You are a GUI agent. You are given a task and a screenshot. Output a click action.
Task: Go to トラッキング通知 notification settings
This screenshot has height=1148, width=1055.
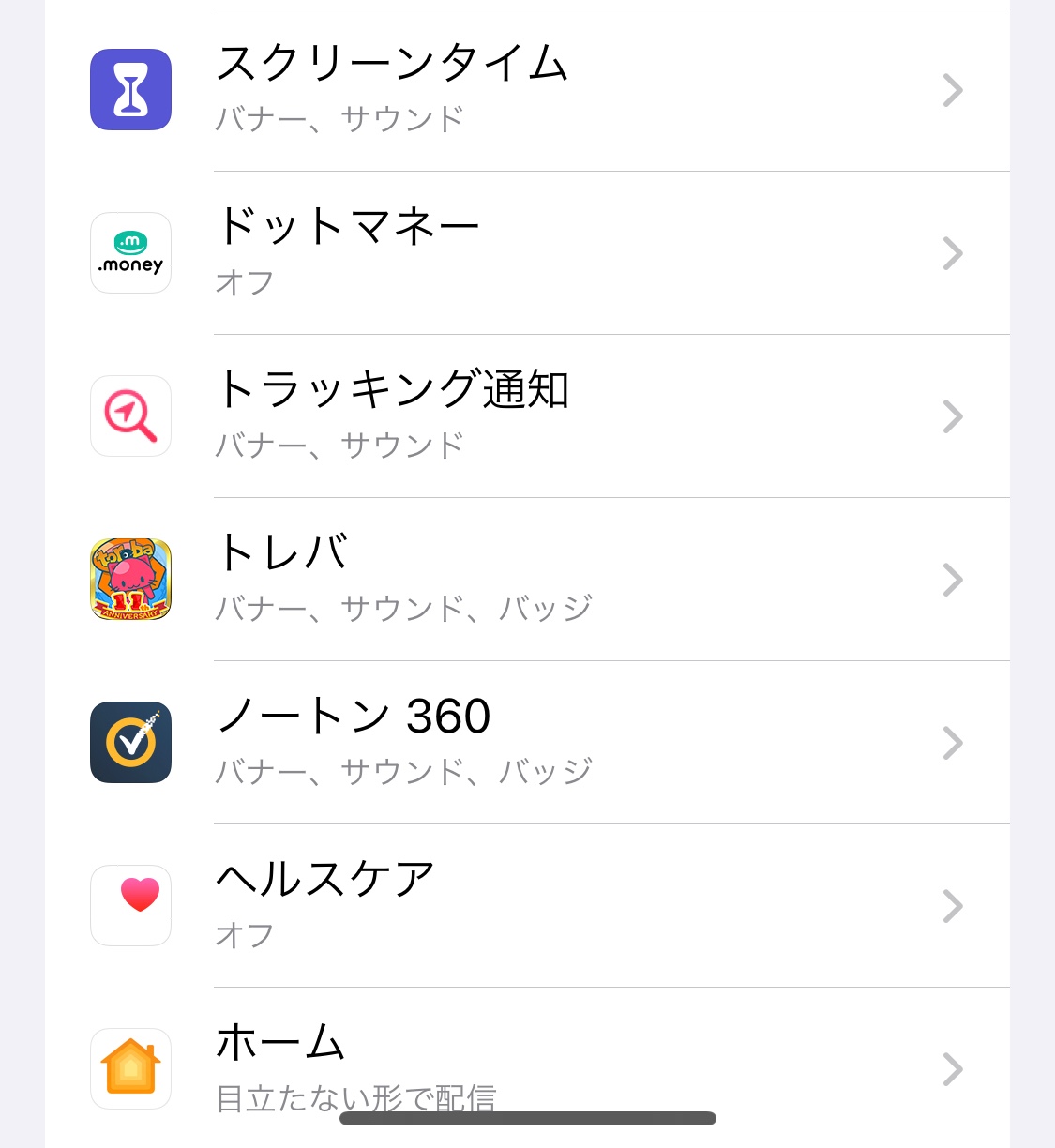pyautogui.click(x=525, y=416)
